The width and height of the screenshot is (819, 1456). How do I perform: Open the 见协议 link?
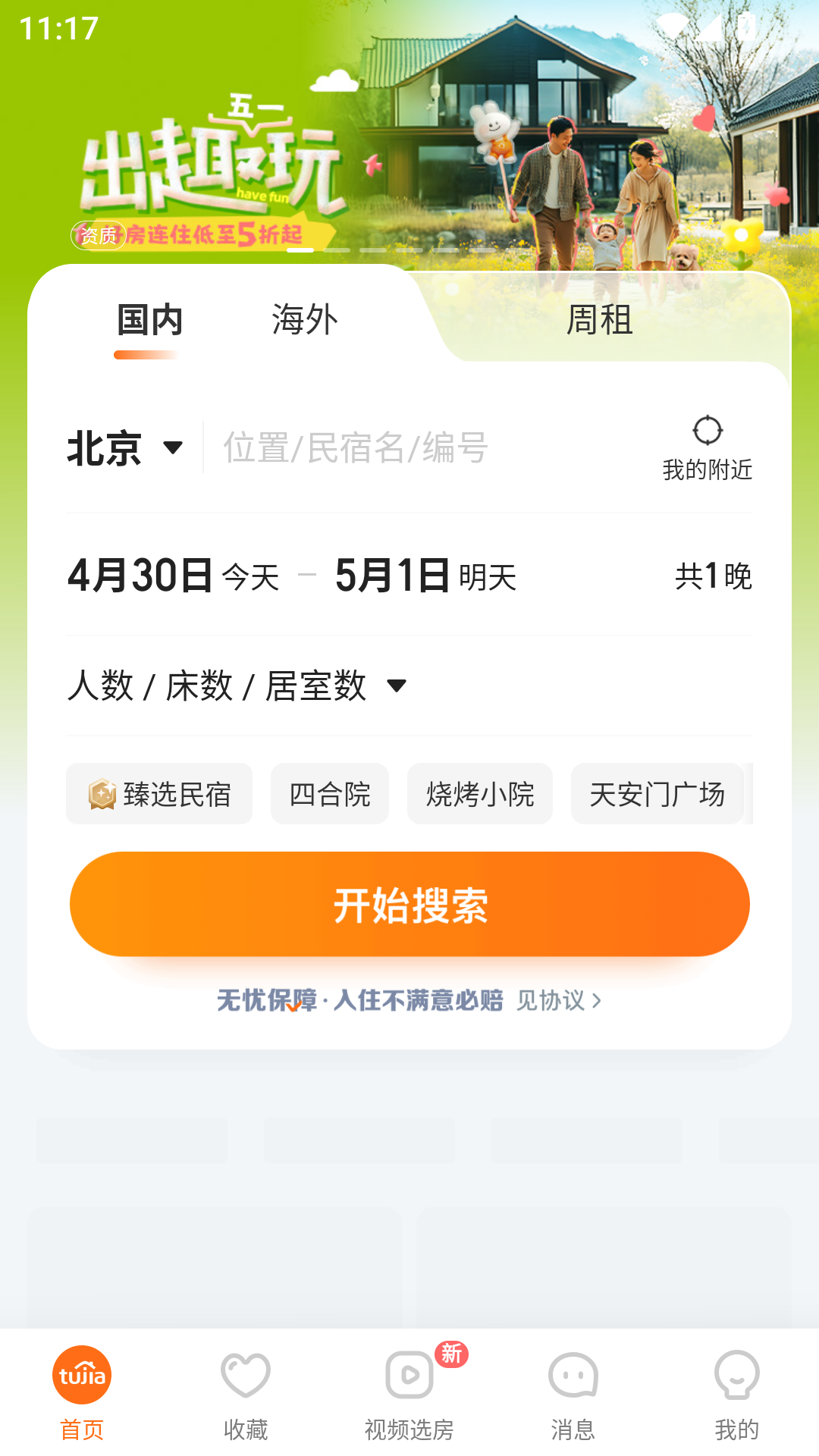tap(559, 1000)
